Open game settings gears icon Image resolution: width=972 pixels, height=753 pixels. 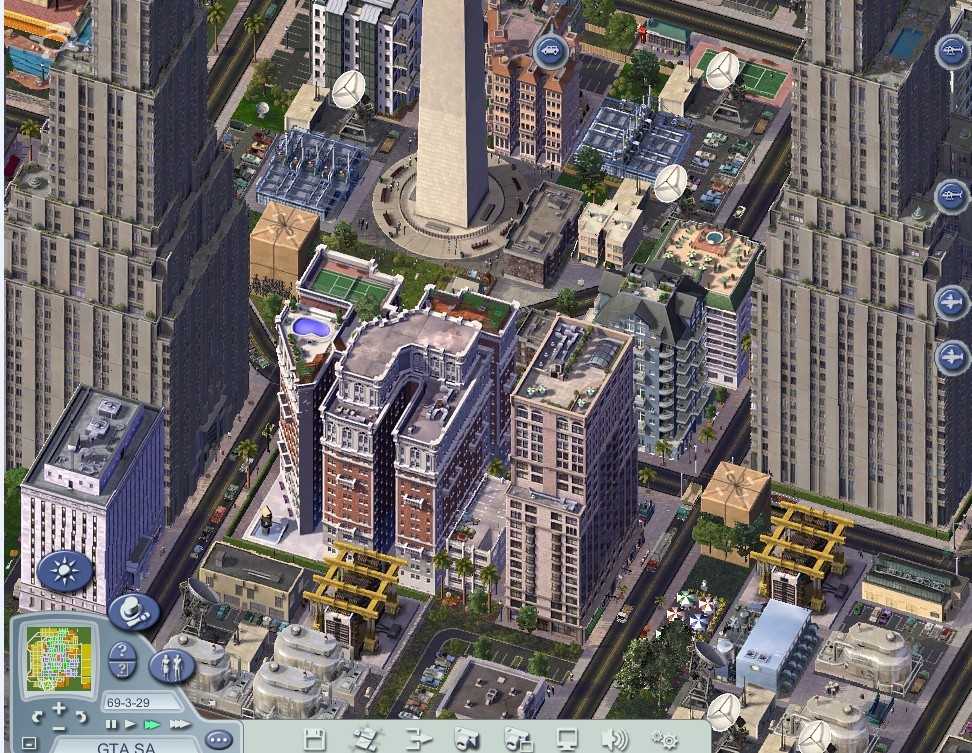[665, 740]
